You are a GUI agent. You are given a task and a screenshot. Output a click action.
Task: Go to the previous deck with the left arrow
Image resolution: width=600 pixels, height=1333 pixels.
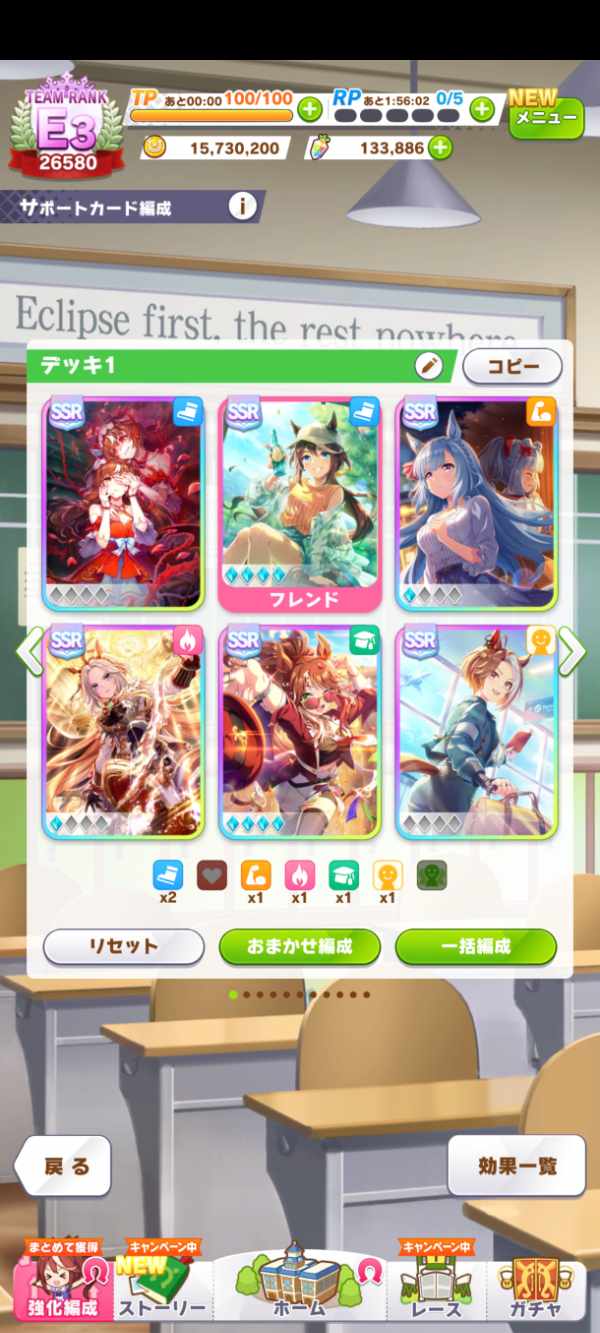pos(29,652)
